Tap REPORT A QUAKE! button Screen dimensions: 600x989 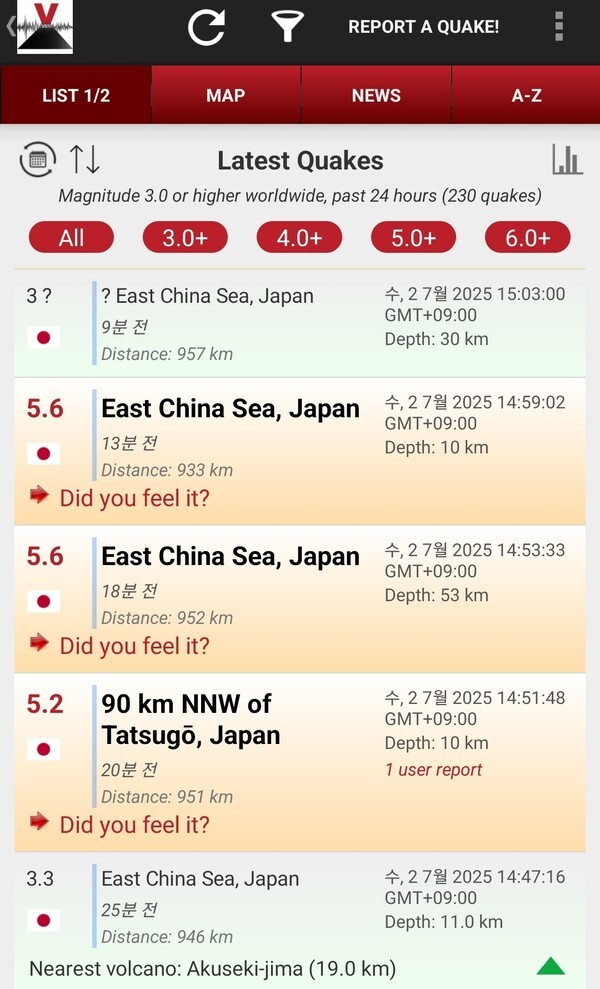coord(423,27)
